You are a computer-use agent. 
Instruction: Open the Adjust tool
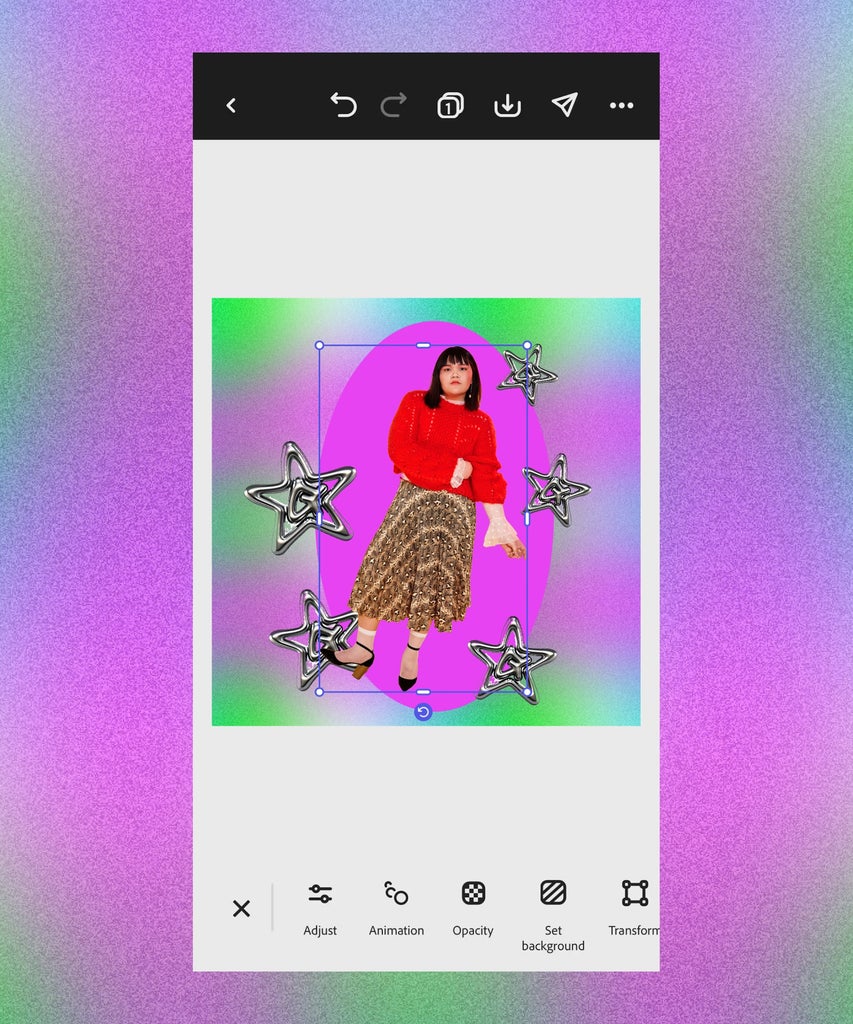[320, 906]
